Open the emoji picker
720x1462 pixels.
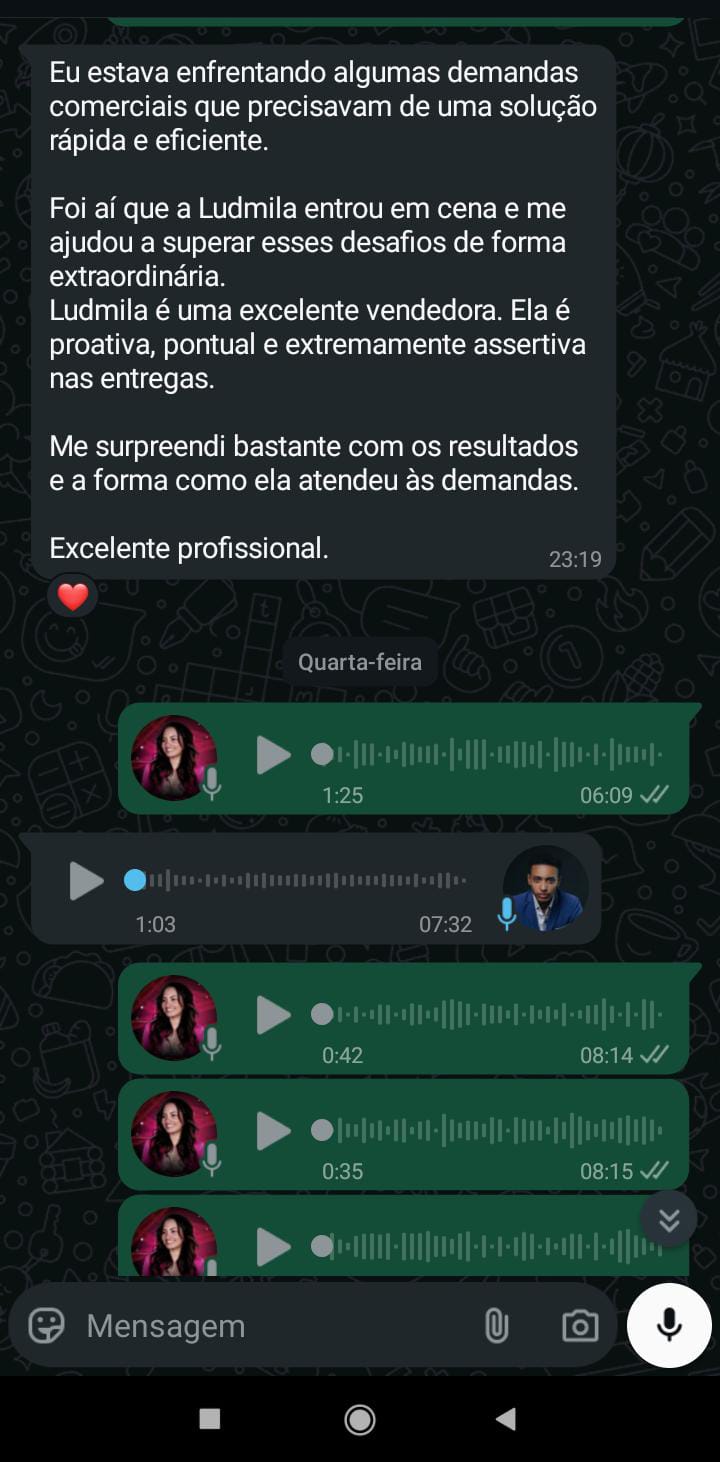point(46,1326)
